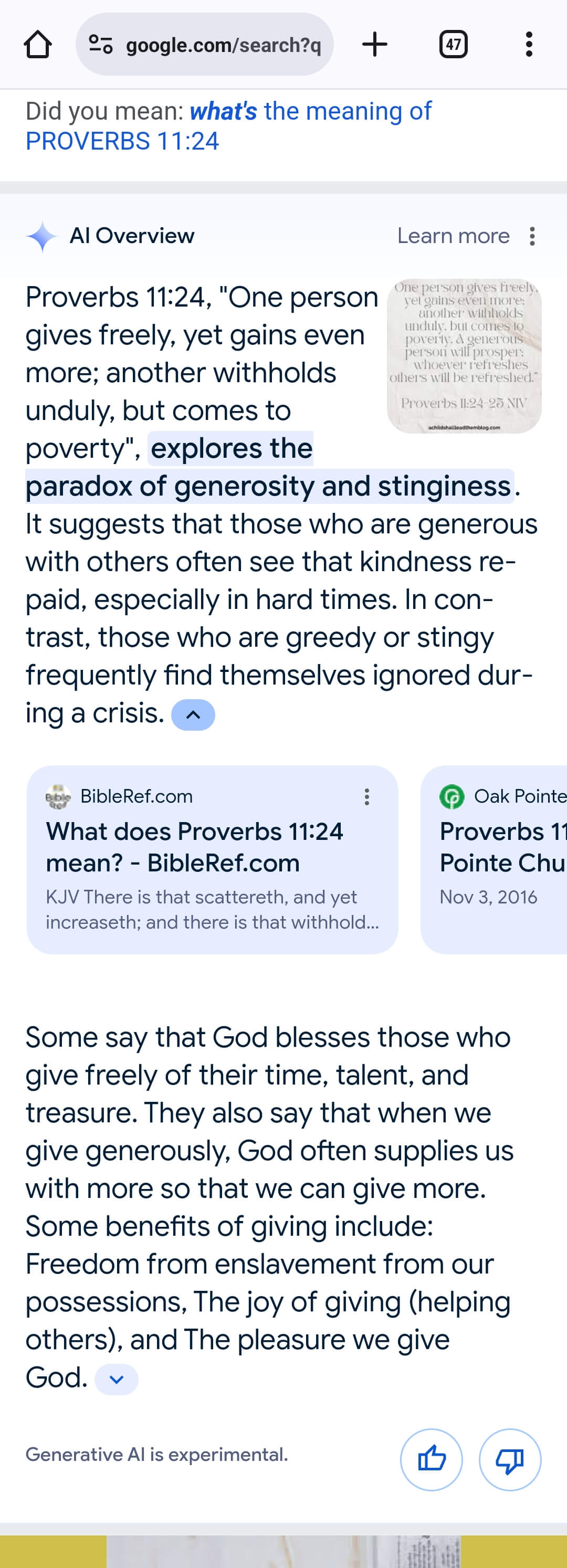Screen dimensions: 567x1568
Task: Expand sources after 'pleasure we give God'
Action: pos(117,1380)
